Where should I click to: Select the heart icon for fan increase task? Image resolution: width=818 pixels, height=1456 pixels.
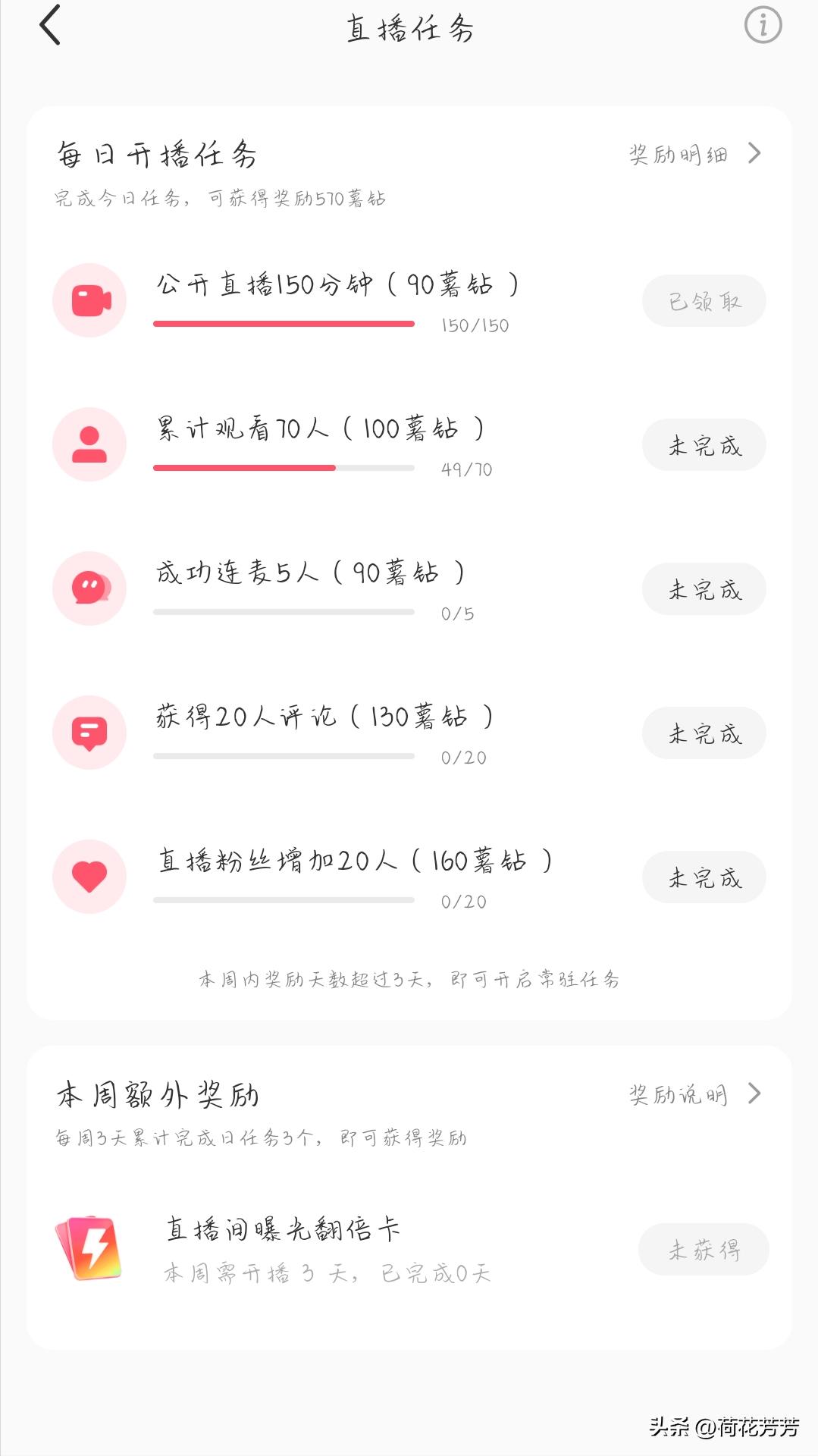(89, 877)
